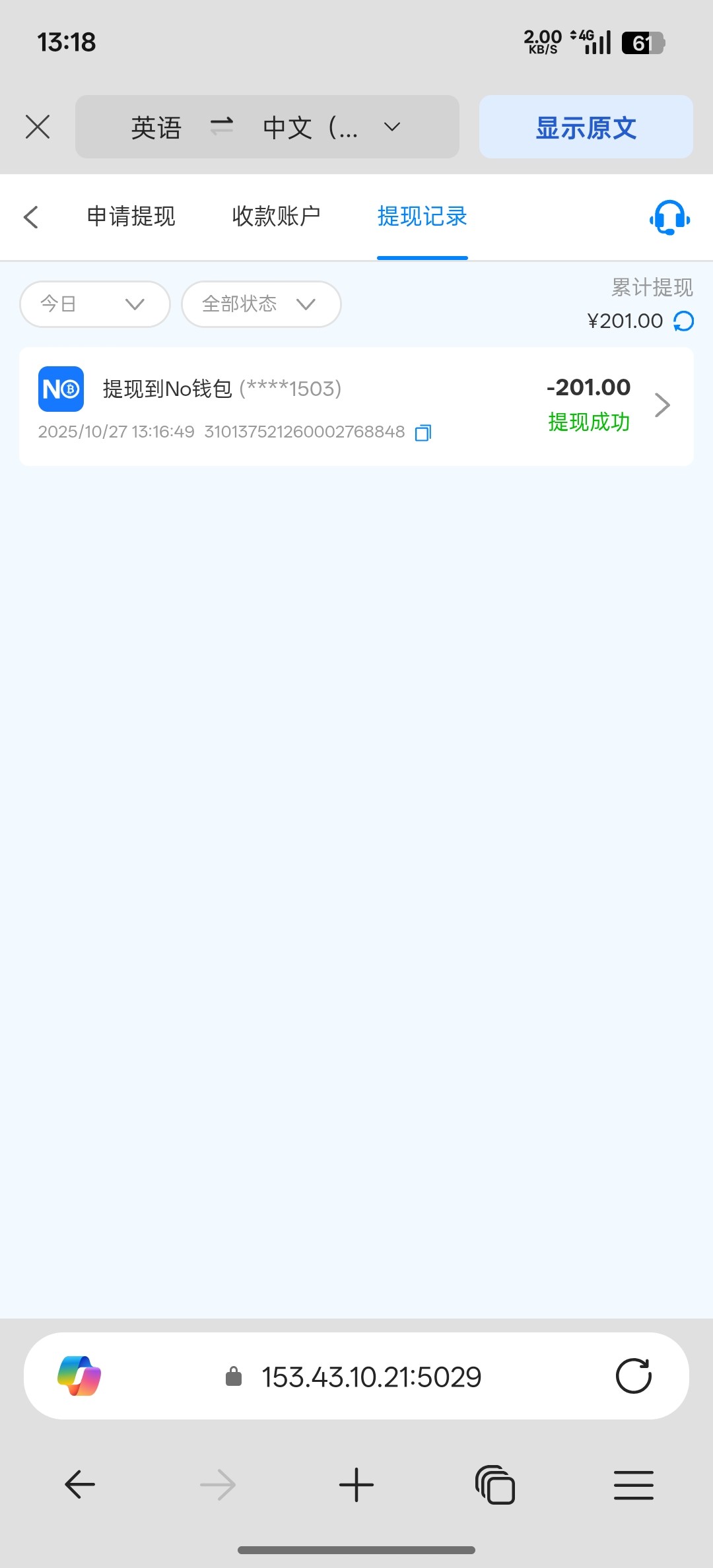The image size is (713, 1568).
Task: Open a new browser tab
Action: tap(356, 1485)
